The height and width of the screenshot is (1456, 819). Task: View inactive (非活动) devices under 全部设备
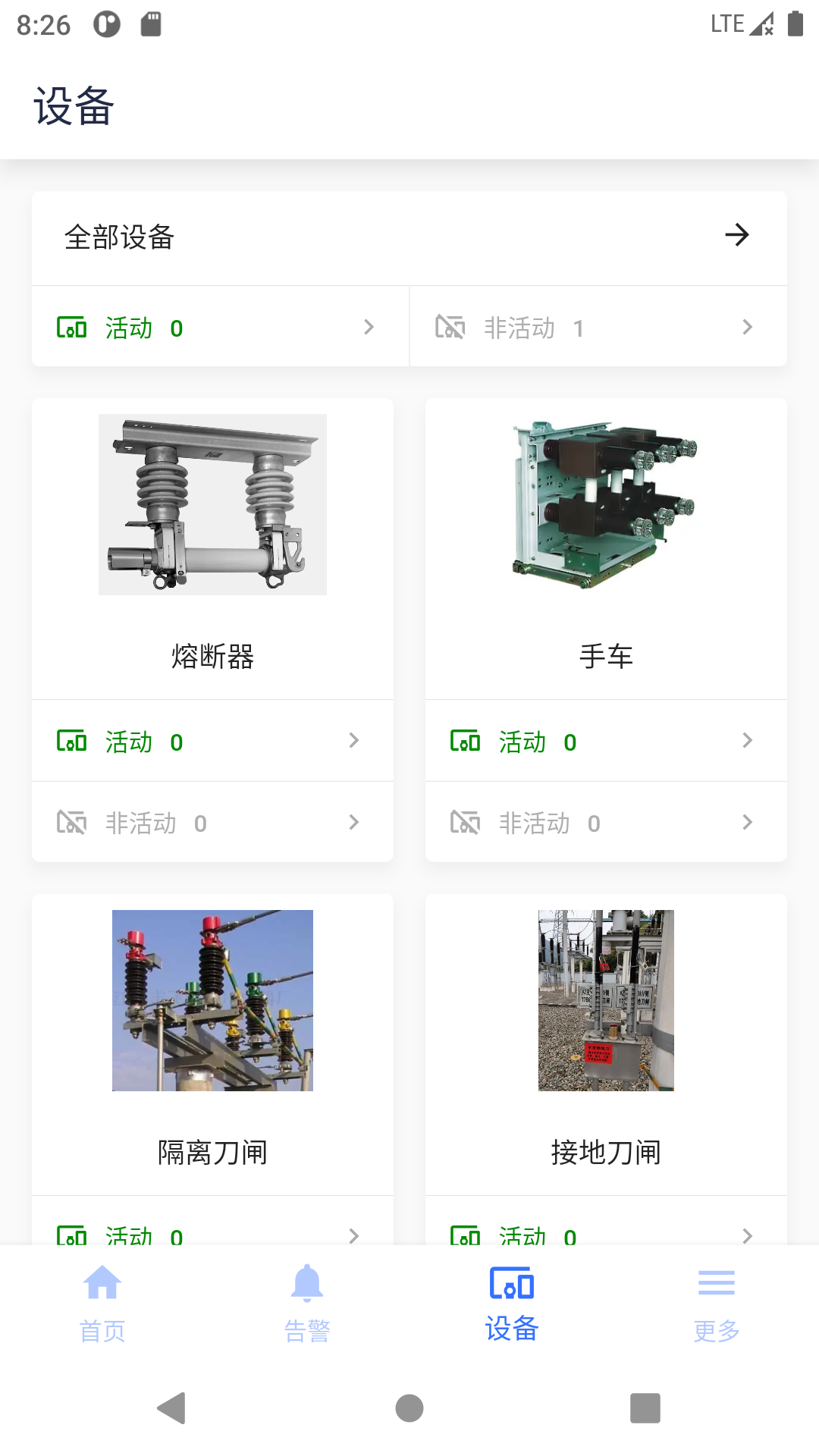click(598, 328)
